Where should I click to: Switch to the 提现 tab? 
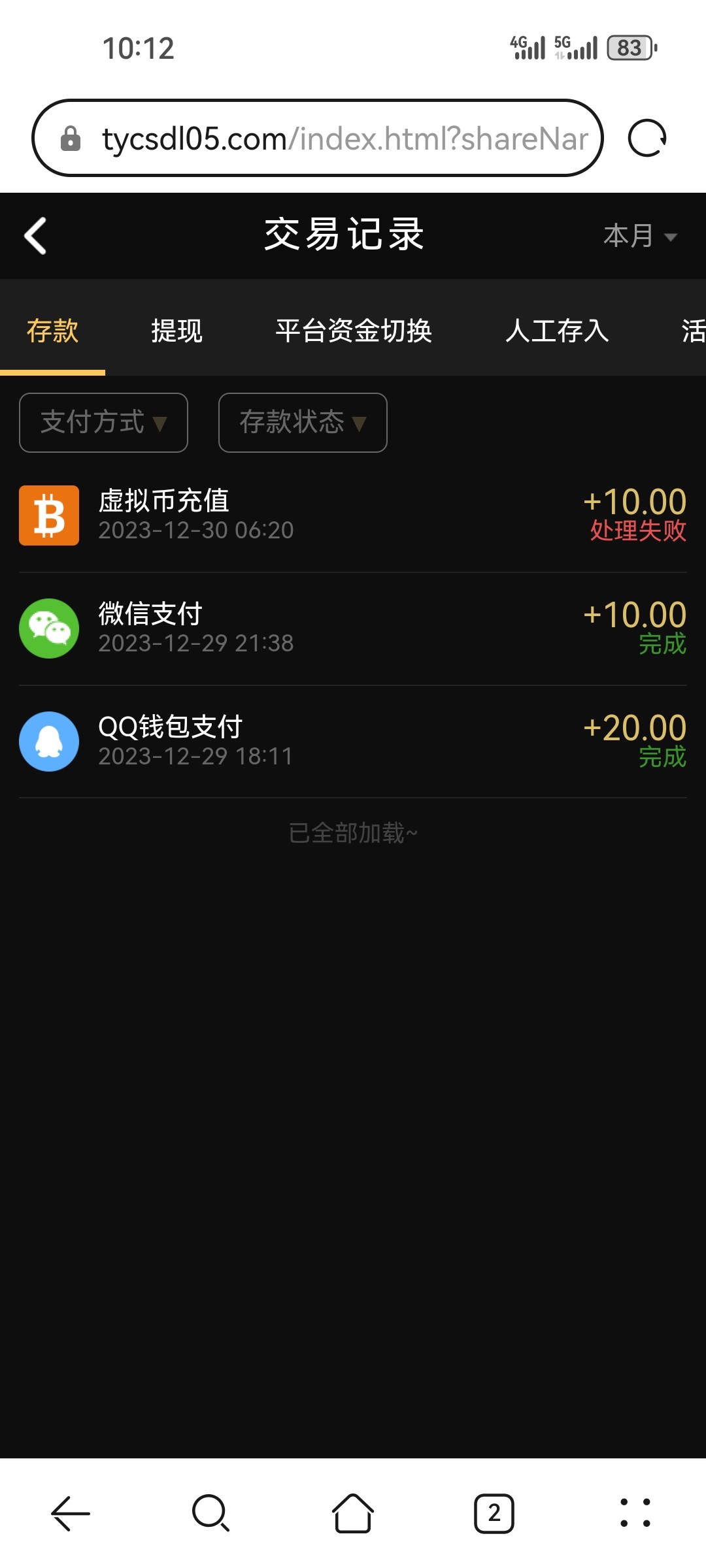tap(176, 331)
